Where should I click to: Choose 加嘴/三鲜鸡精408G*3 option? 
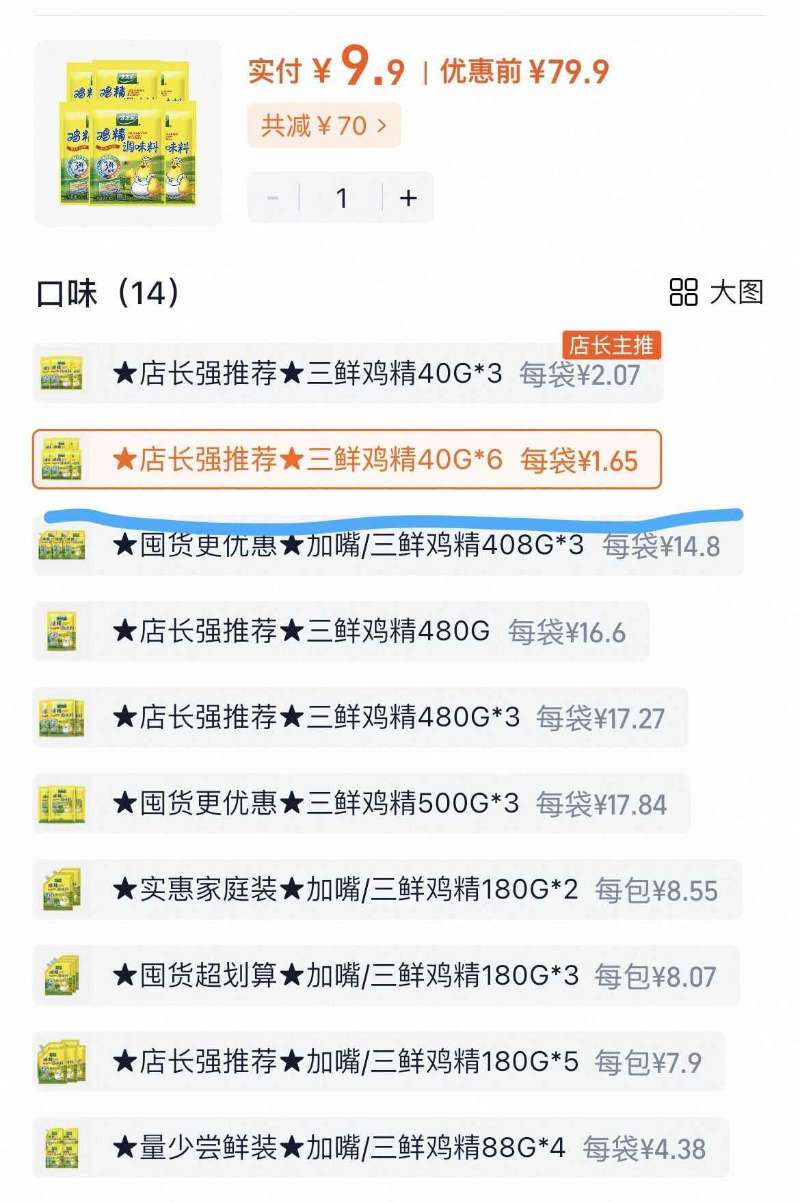point(387,546)
